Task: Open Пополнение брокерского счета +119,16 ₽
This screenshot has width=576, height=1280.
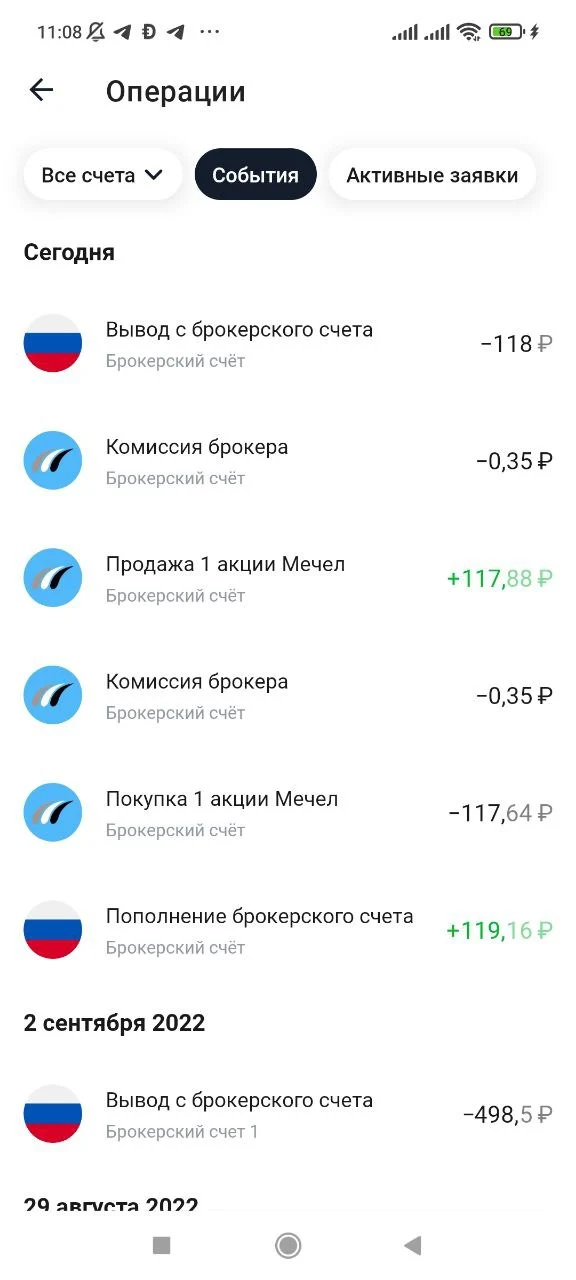Action: (x=288, y=930)
